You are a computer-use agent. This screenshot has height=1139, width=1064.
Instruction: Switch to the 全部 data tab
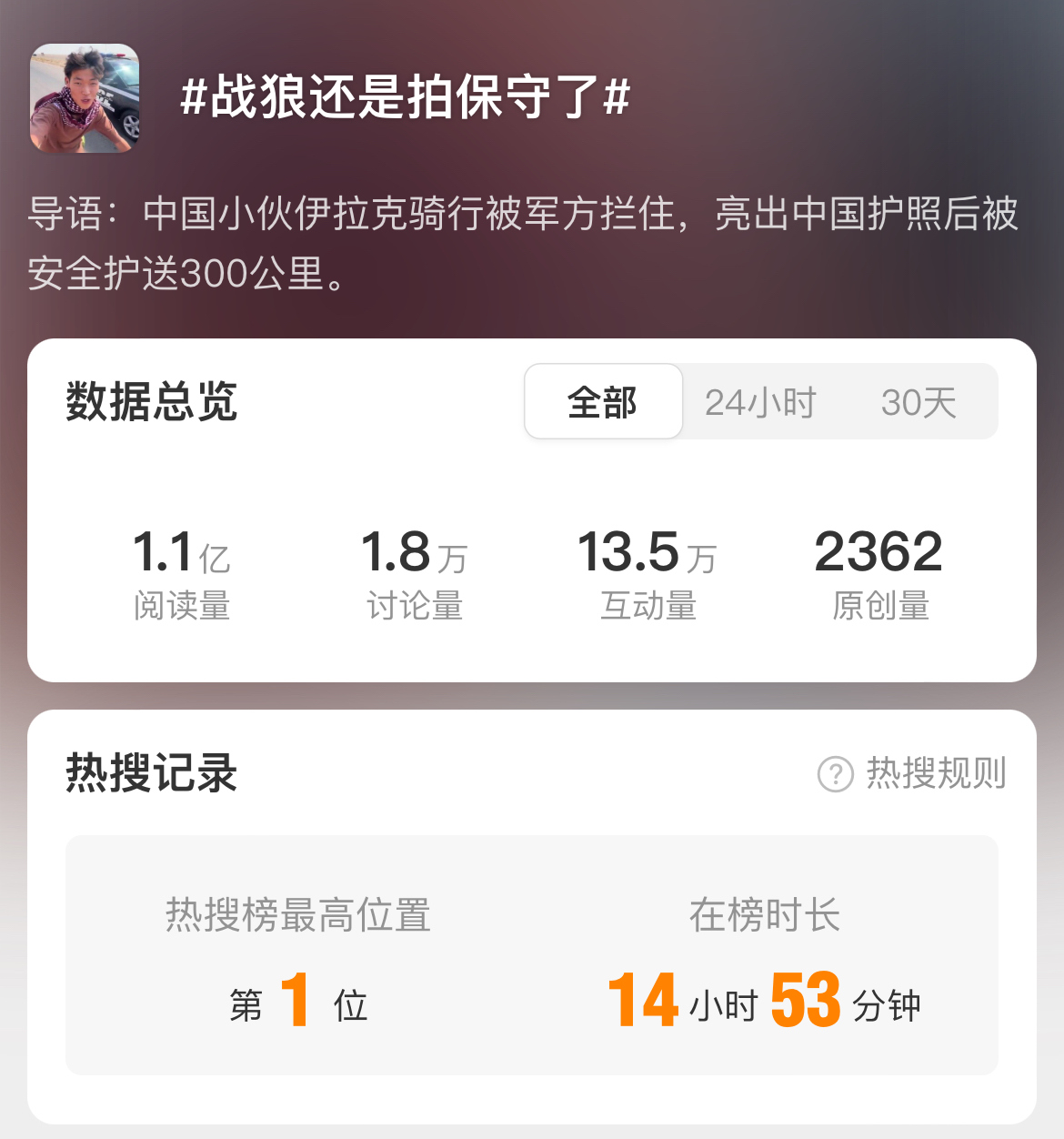603,402
